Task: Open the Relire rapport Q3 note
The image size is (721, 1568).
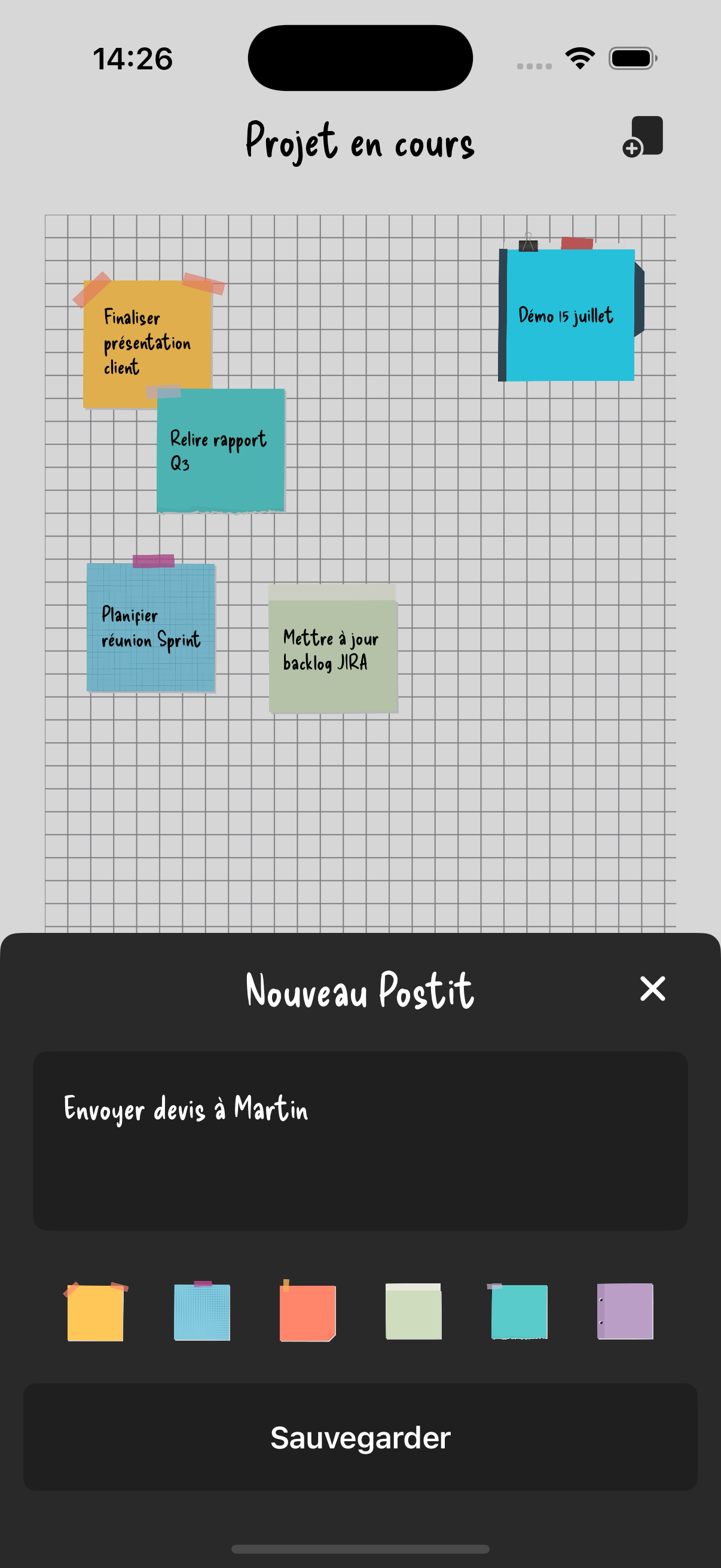Action: (221, 450)
